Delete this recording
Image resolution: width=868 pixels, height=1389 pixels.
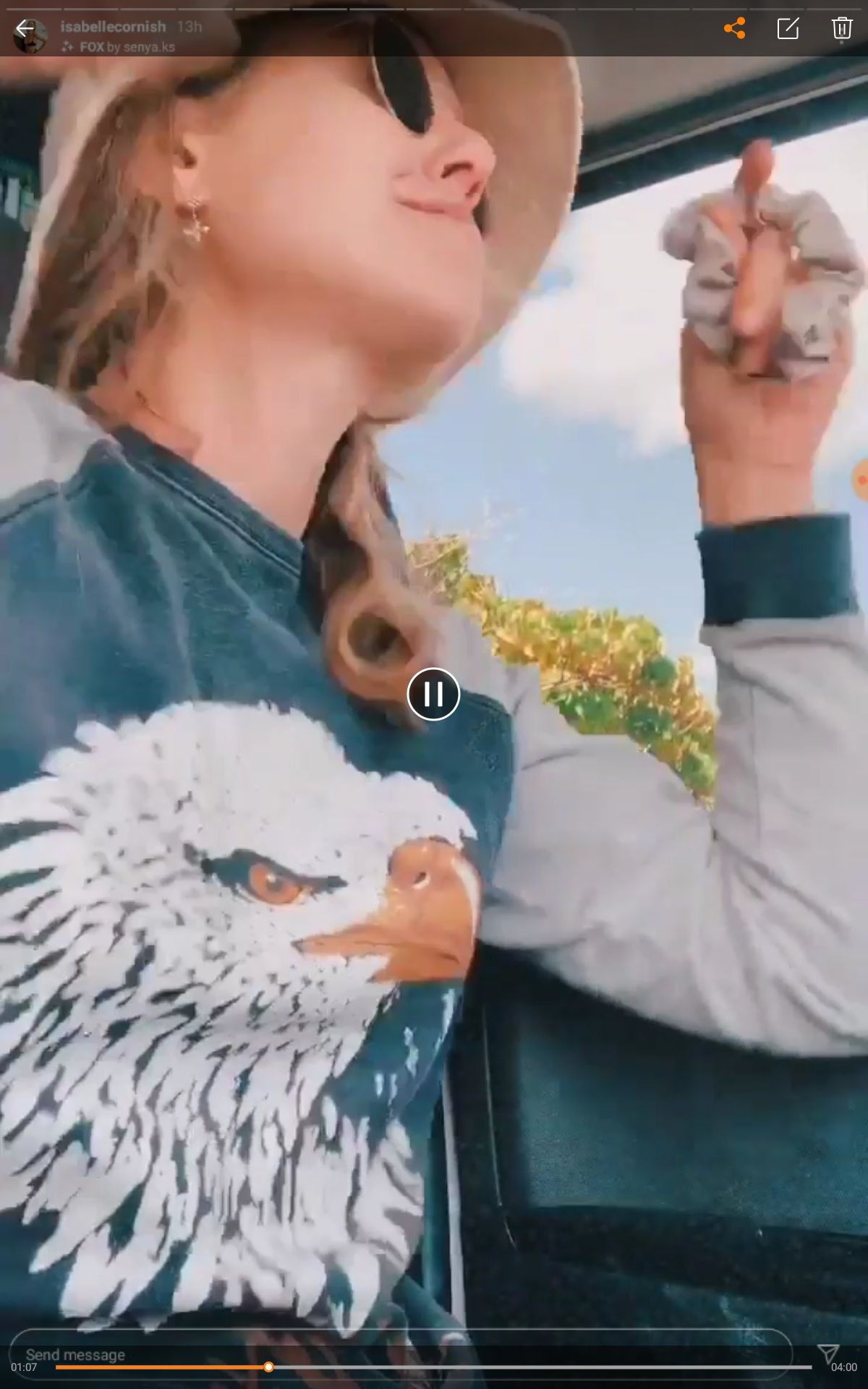[x=841, y=29]
